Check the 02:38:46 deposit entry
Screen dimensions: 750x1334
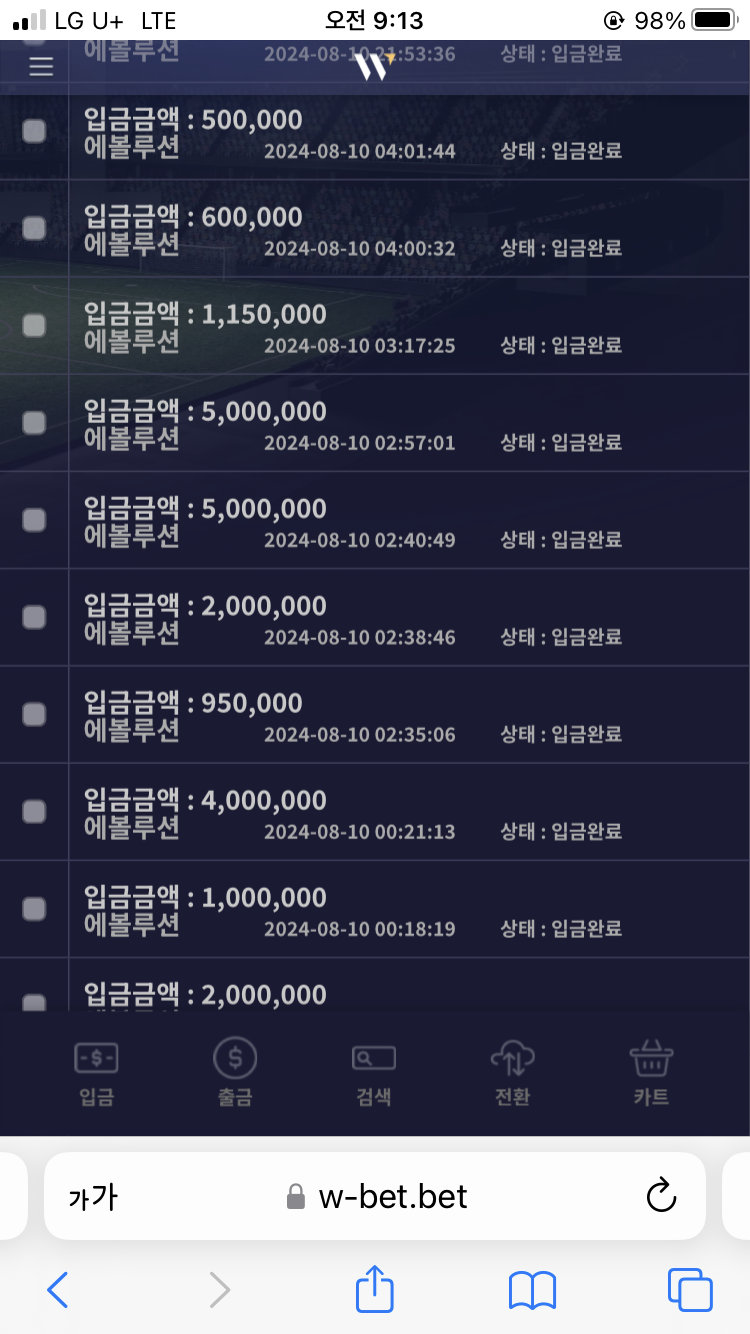(34, 617)
